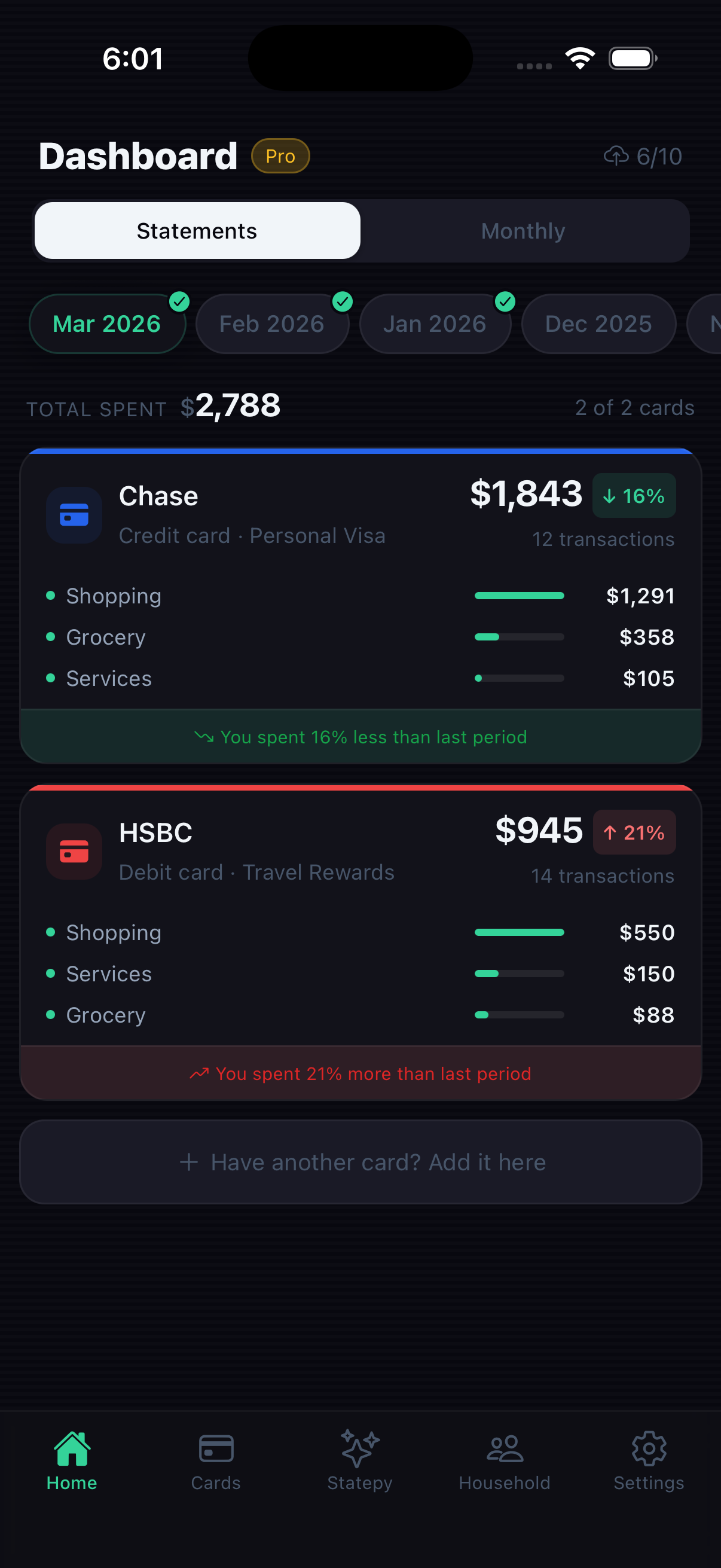Show the Dec 2025 statement
The image size is (721, 1568).
(x=598, y=324)
